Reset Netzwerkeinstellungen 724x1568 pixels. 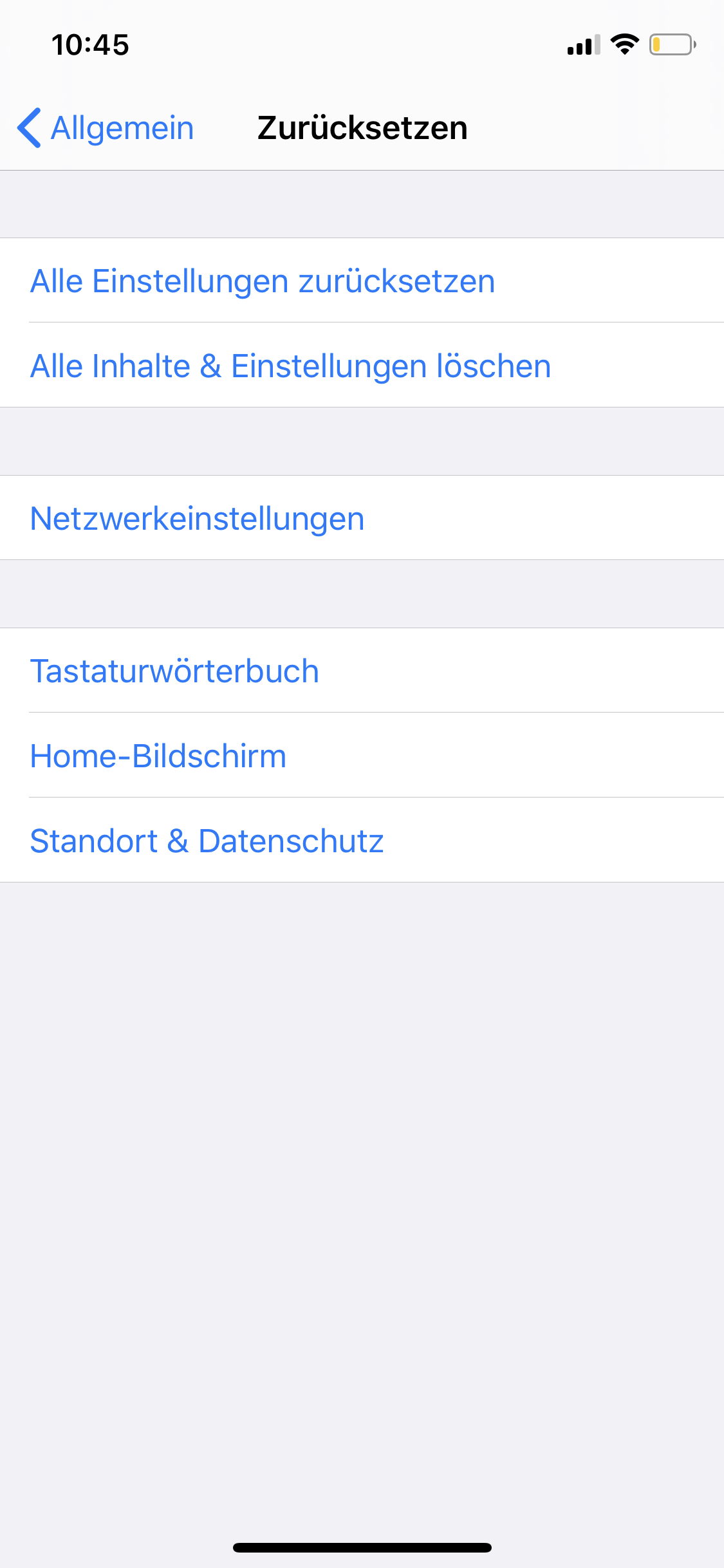pyautogui.click(x=197, y=519)
